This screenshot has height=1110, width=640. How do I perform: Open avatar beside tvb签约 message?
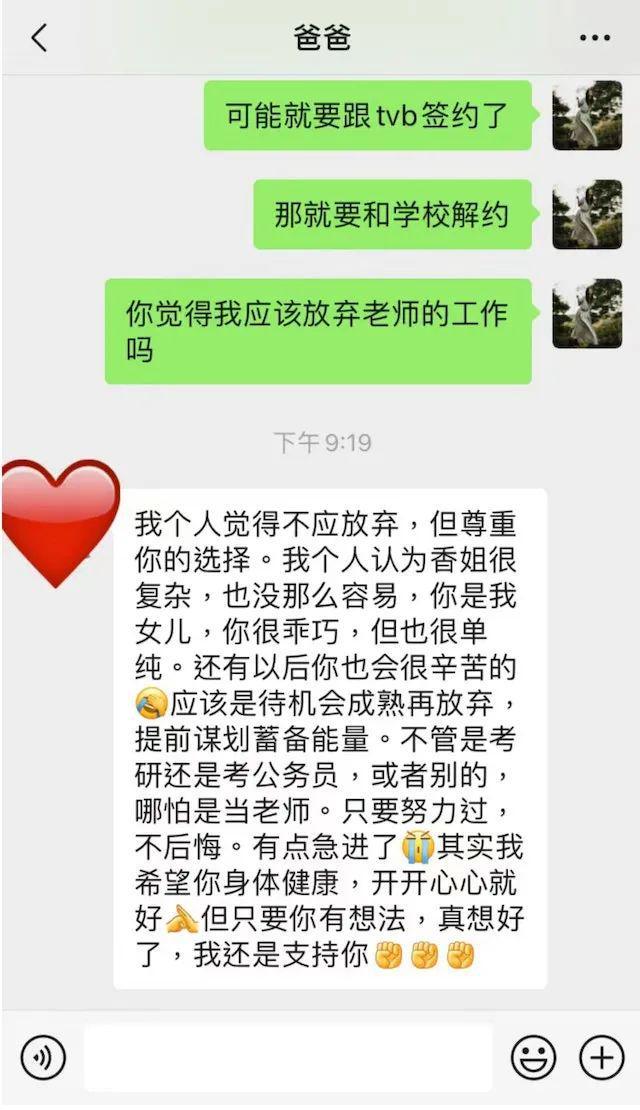pos(587,116)
